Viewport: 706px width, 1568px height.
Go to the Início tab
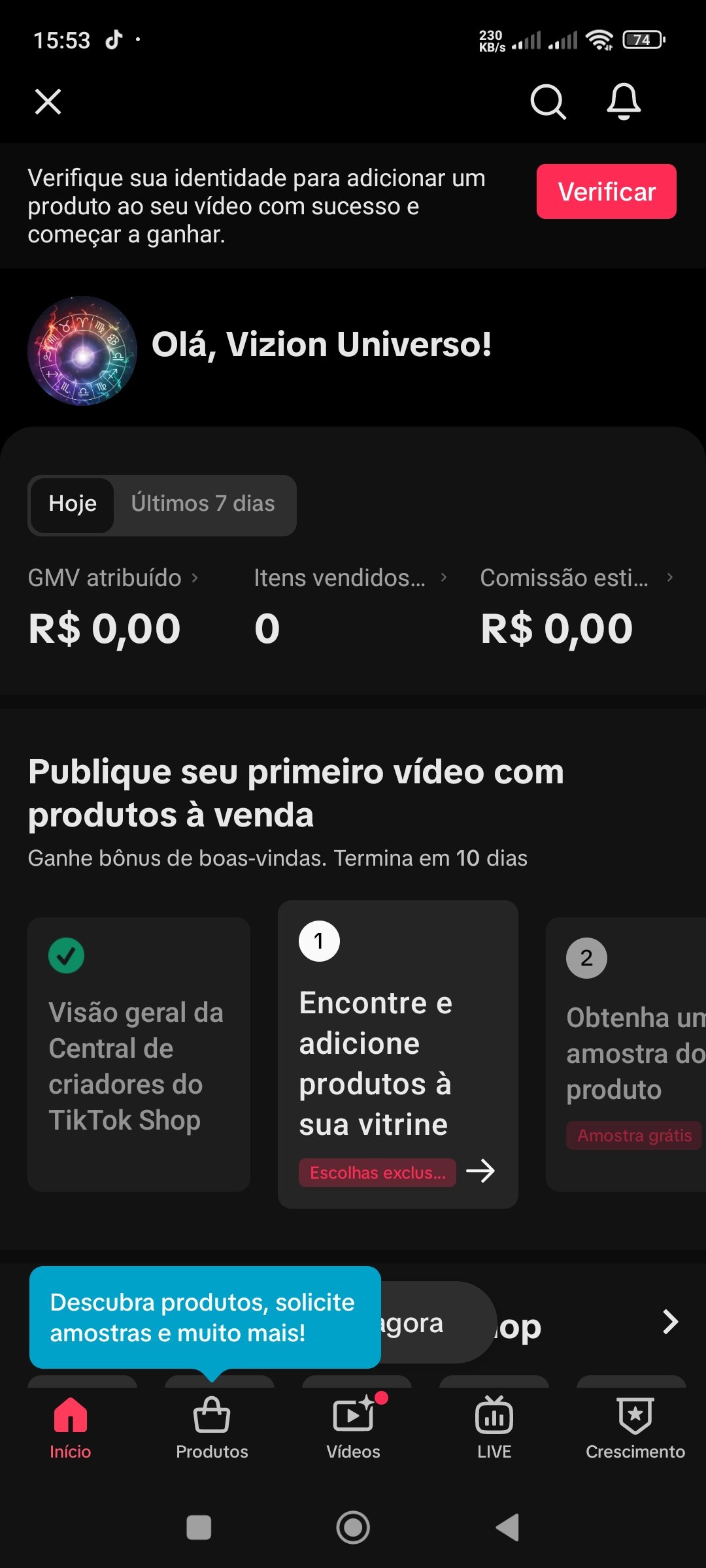click(71, 1428)
